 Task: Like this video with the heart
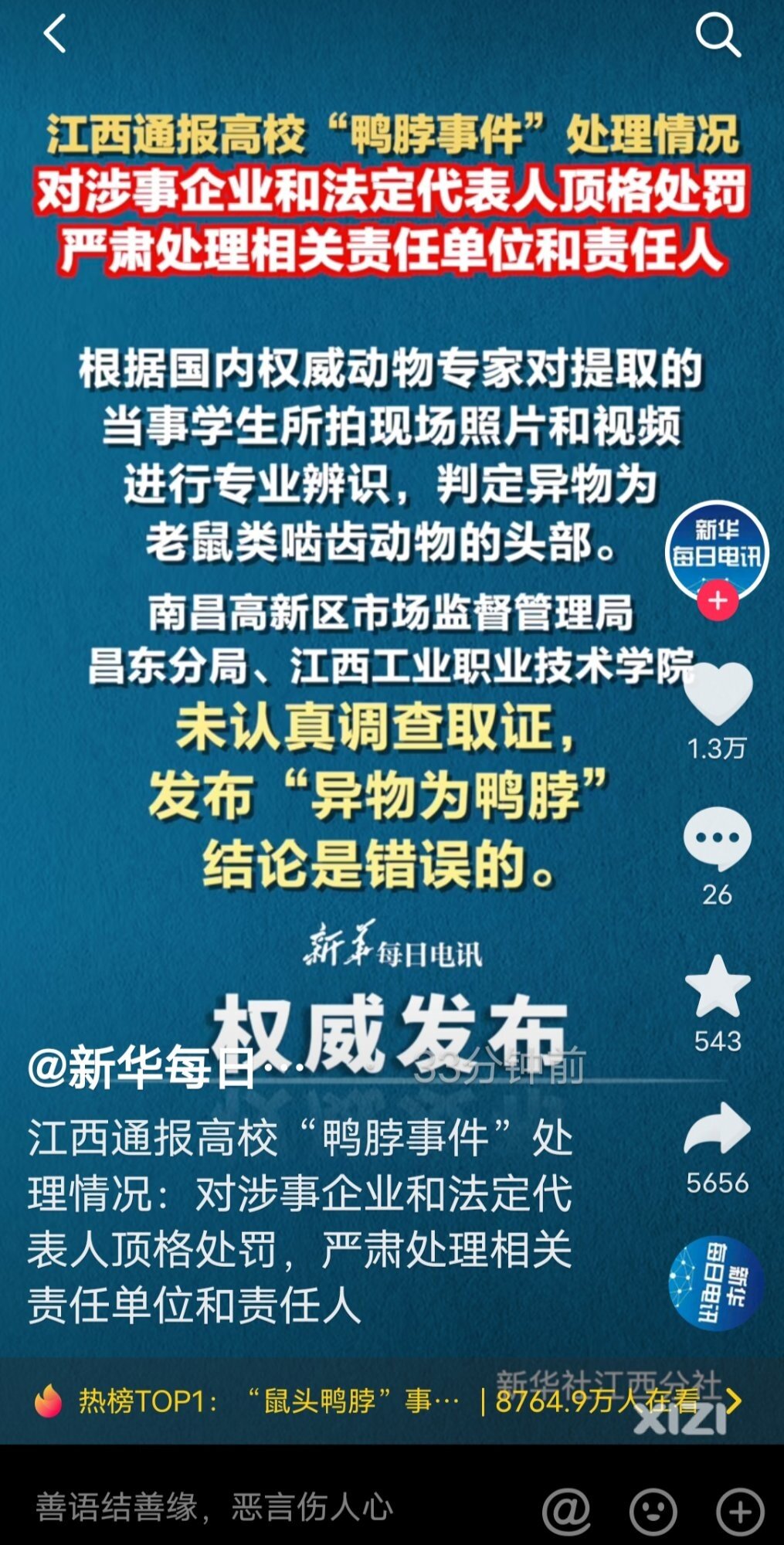coord(718,692)
